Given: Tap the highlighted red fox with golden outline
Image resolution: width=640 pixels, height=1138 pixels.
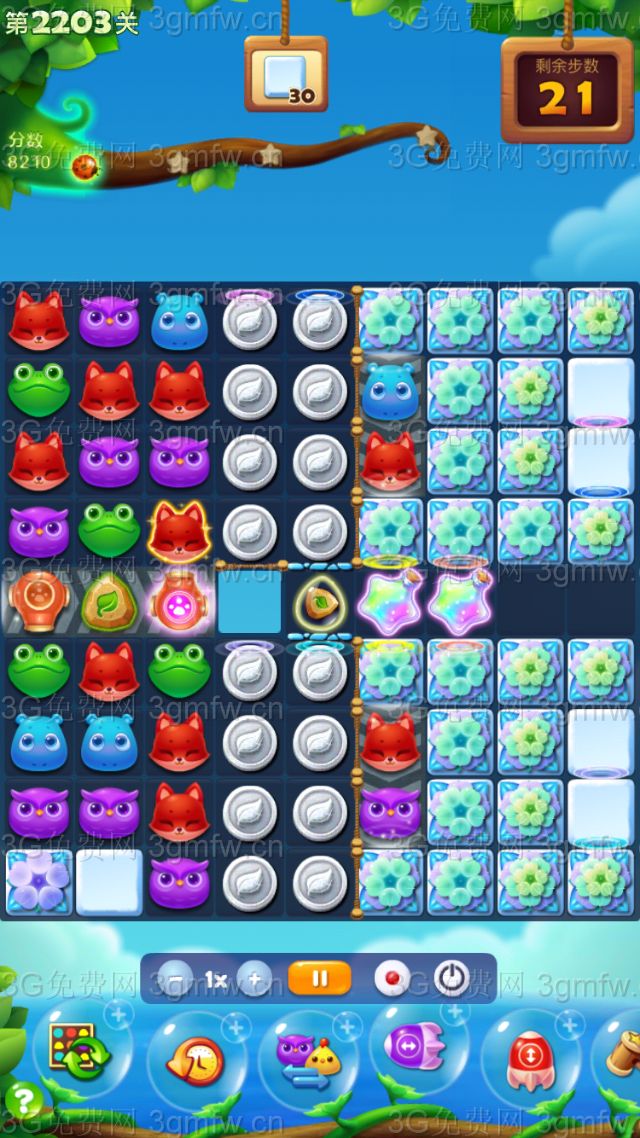Looking at the screenshot, I should point(179,532).
